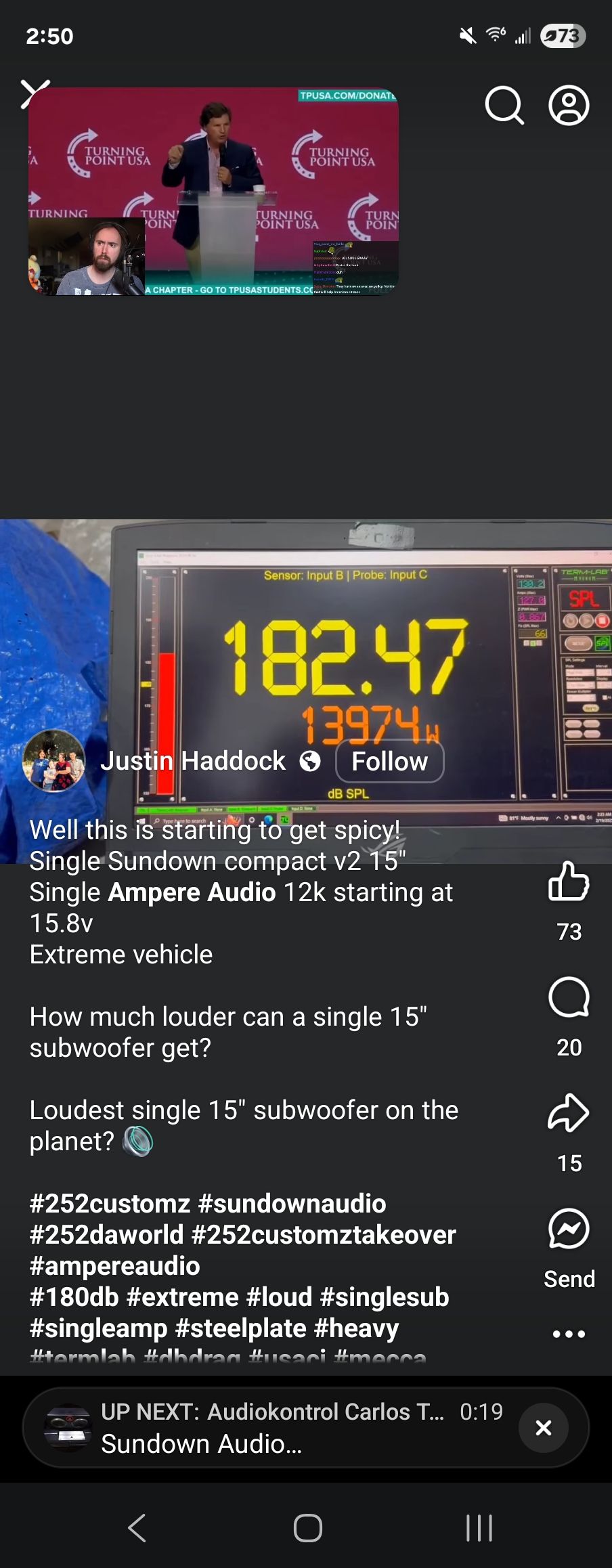Expand the floating Turning Point video
612x1568 pixels.
213,191
